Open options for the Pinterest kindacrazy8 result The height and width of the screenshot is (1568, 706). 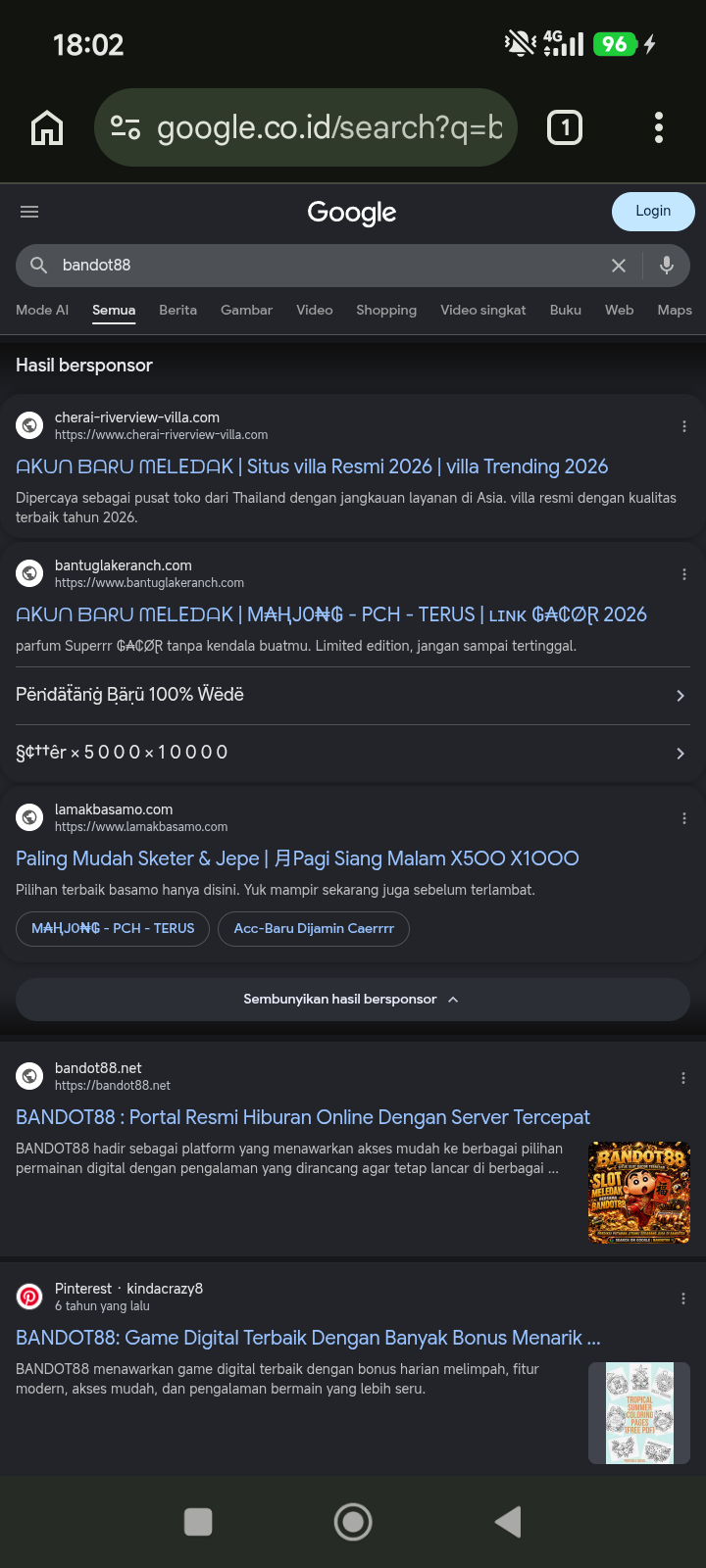(683, 1298)
